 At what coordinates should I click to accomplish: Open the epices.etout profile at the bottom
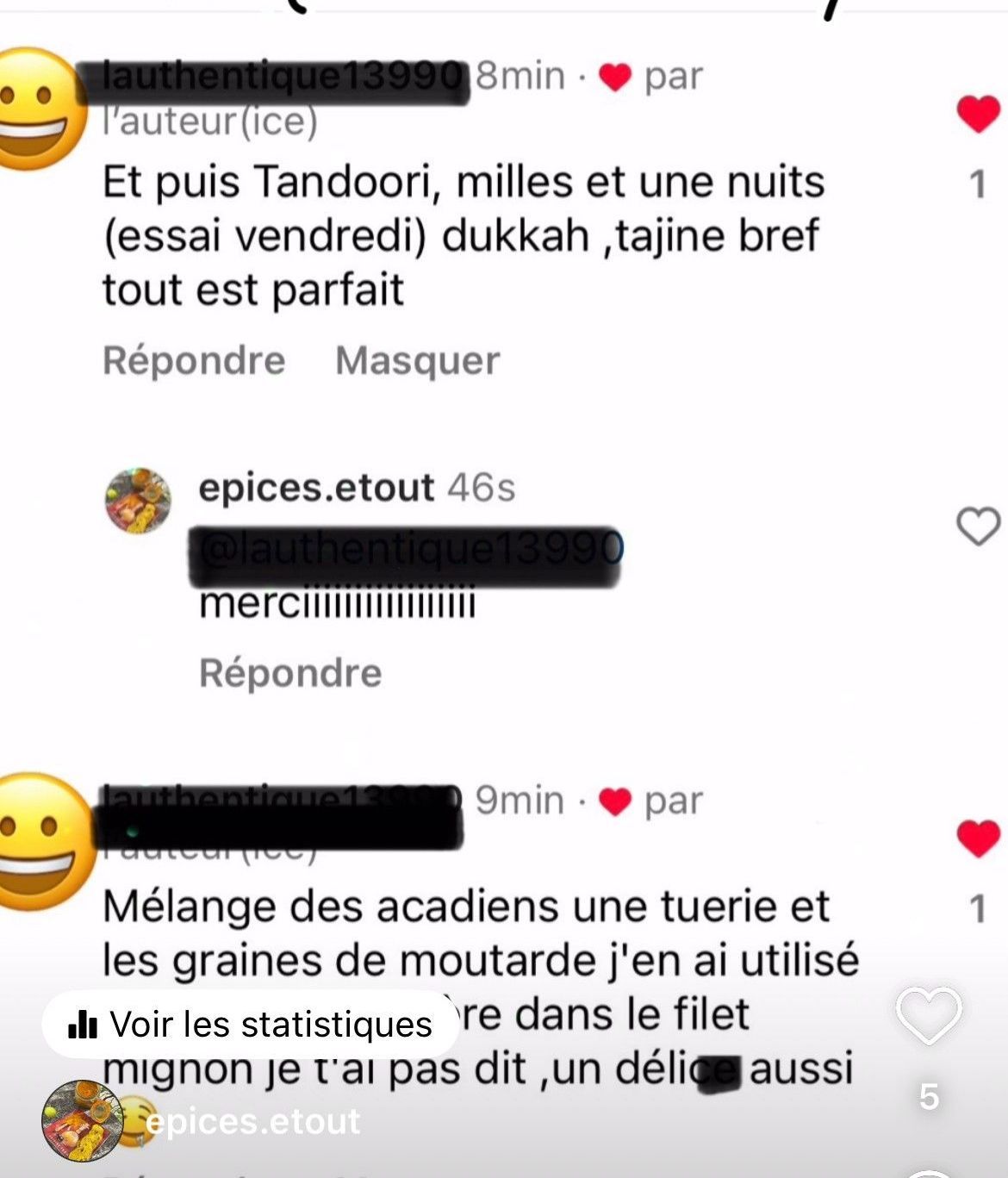click(x=252, y=1122)
